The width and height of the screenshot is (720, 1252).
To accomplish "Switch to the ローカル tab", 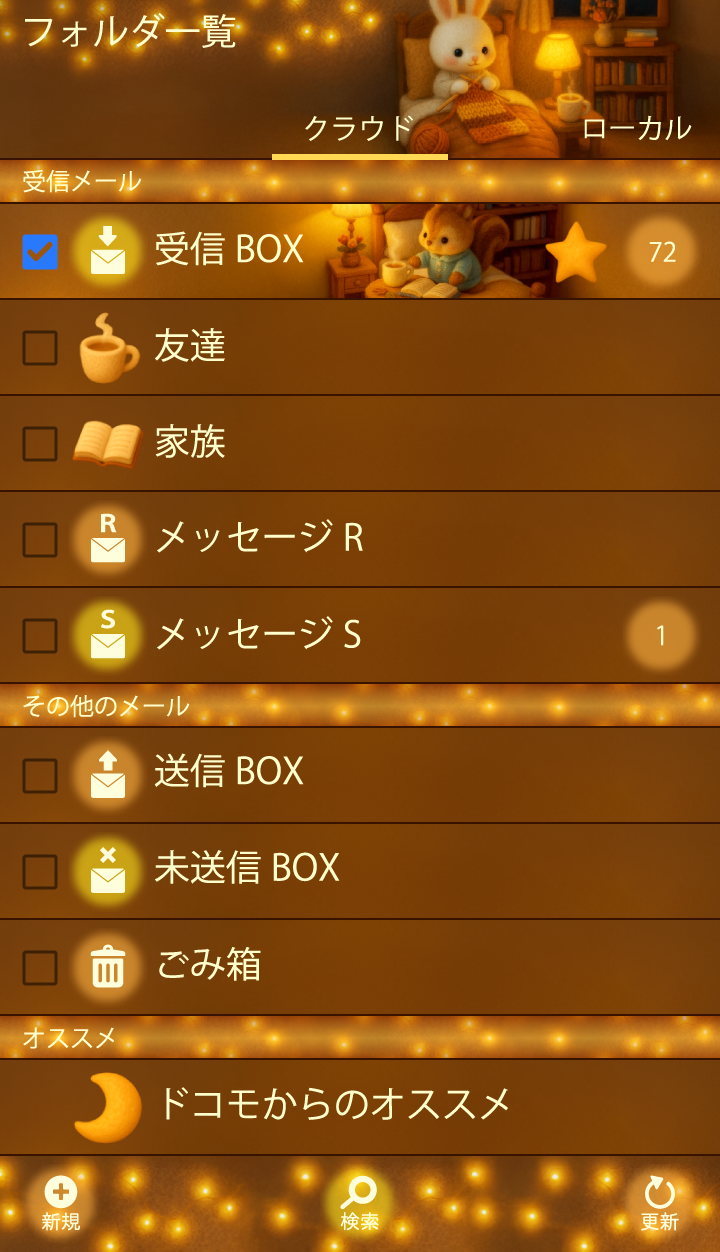I will (x=635, y=128).
